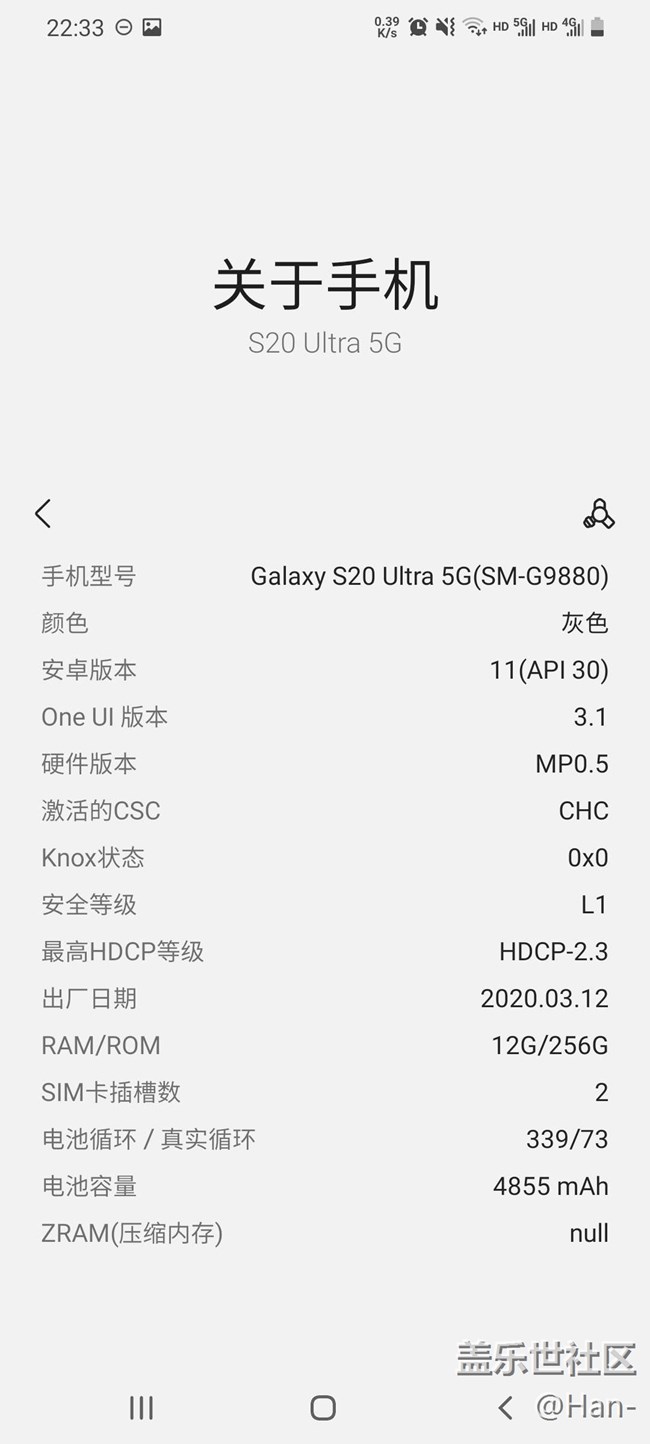Go back using the left arrow above the list
Viewport: 650px width, 1444px height.
[x=42, y=514]
